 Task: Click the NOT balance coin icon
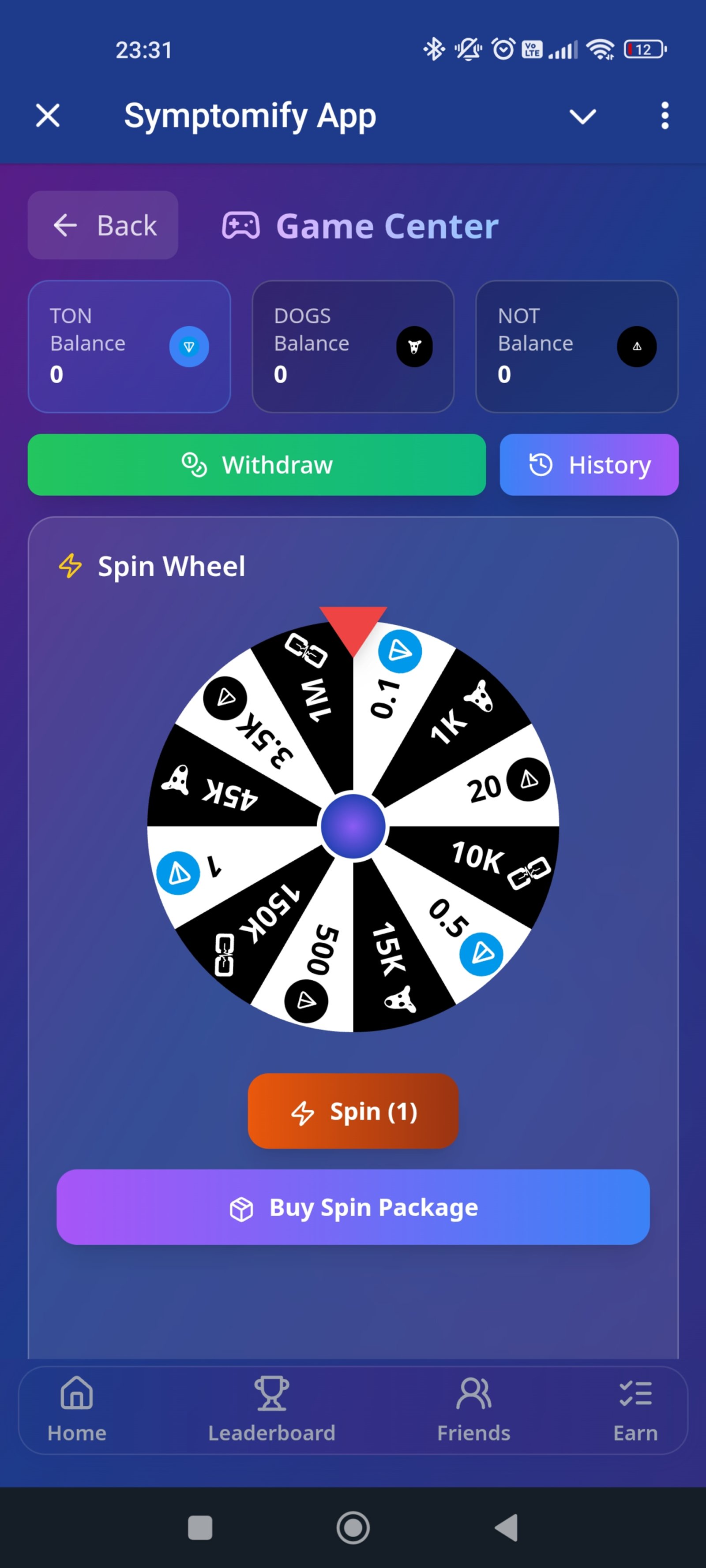(x=637, y=346)
